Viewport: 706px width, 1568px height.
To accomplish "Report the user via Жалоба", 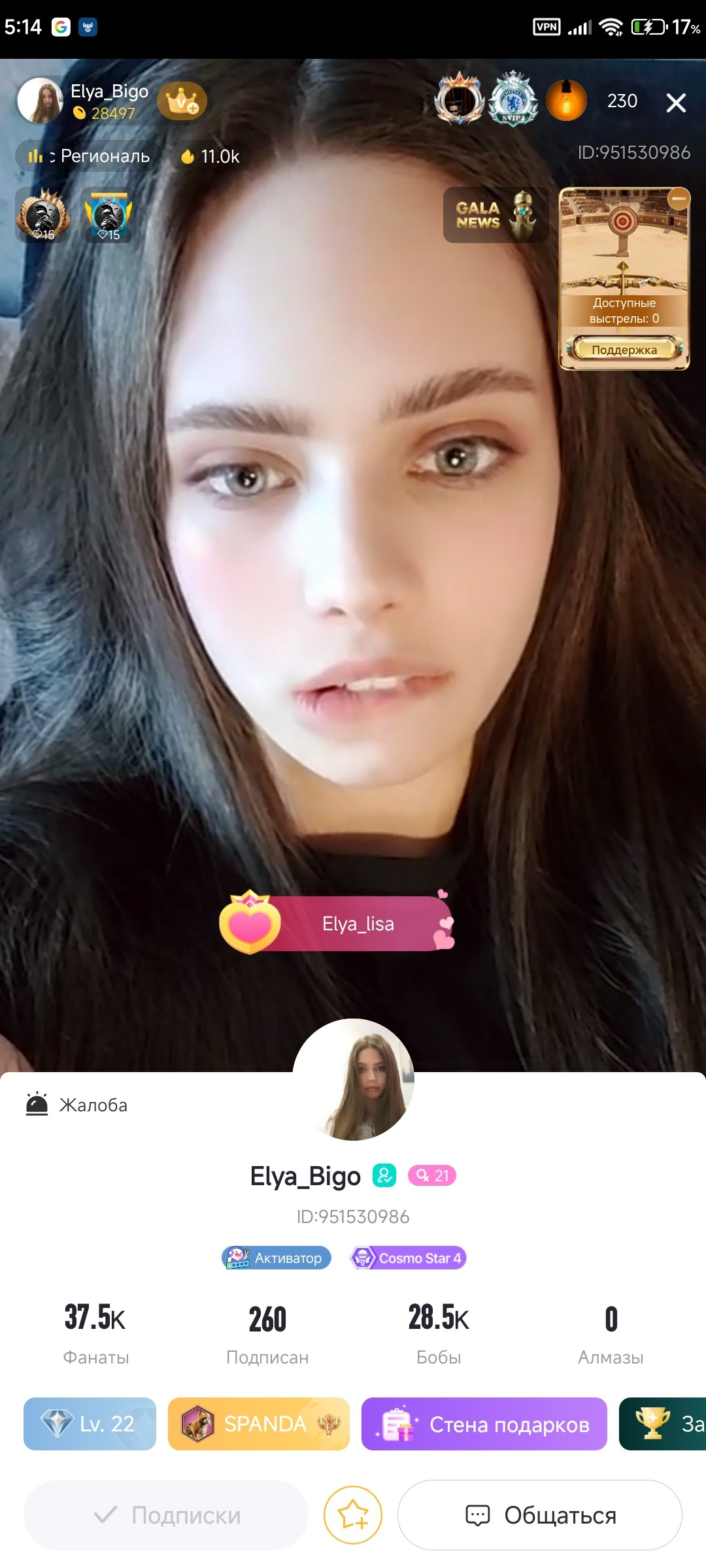I will [x=77, y=1105].
